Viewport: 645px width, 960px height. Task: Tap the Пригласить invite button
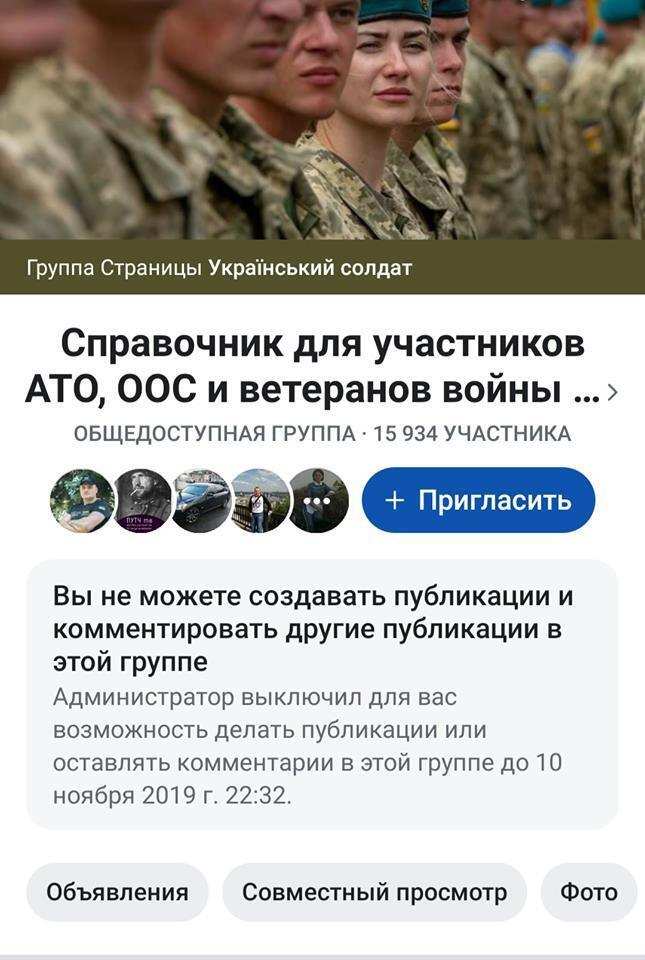coord(478,500)
